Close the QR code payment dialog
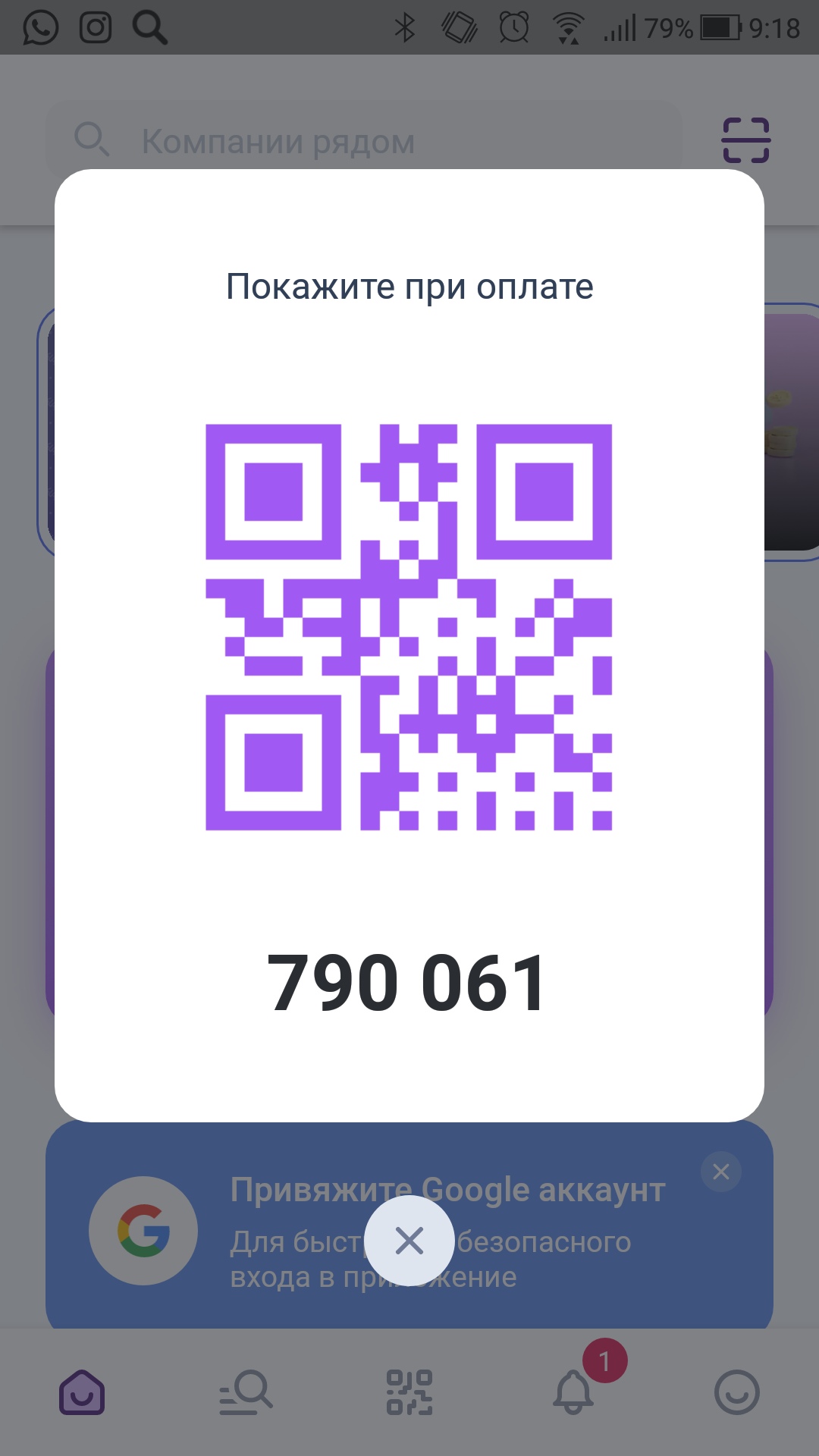The image size is (819, 1456). pyautogui.click(x=409, y=1241)
